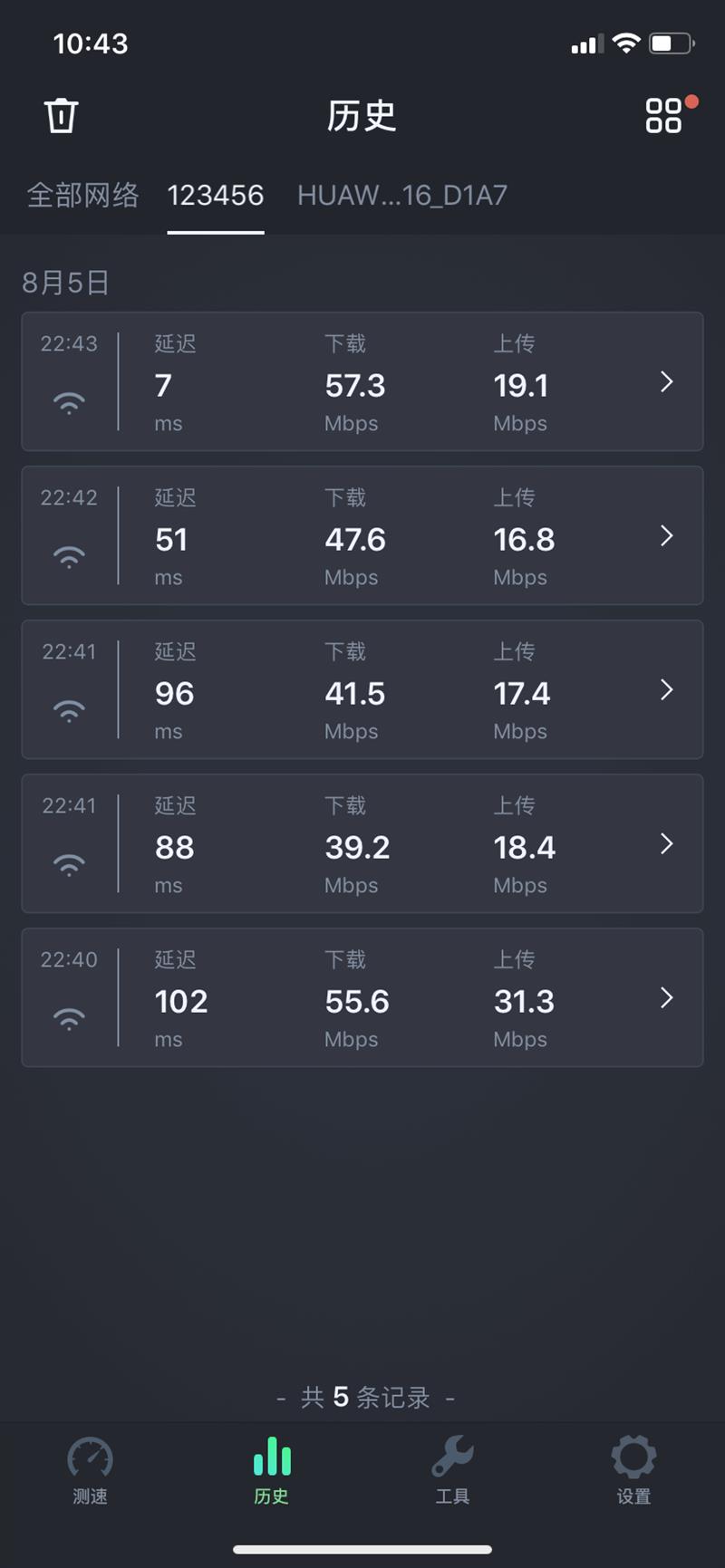
Task: Select the speedometer 测速 speed test icon
Action: pos(89,1472)
